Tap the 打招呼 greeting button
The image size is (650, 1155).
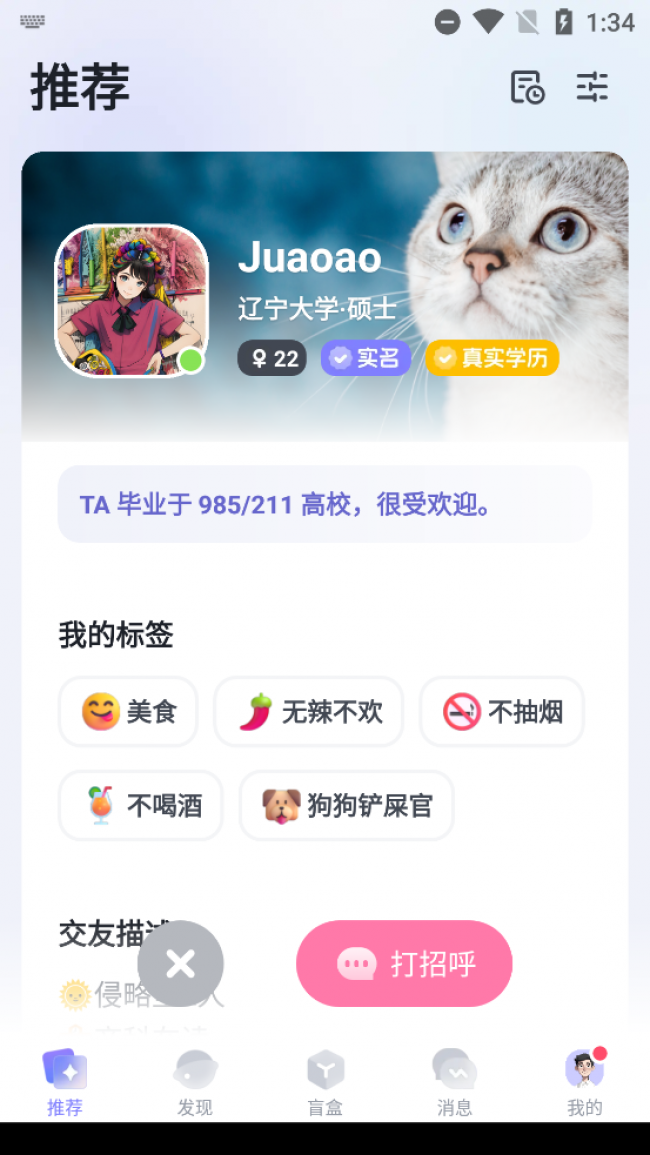coord(404,963)
